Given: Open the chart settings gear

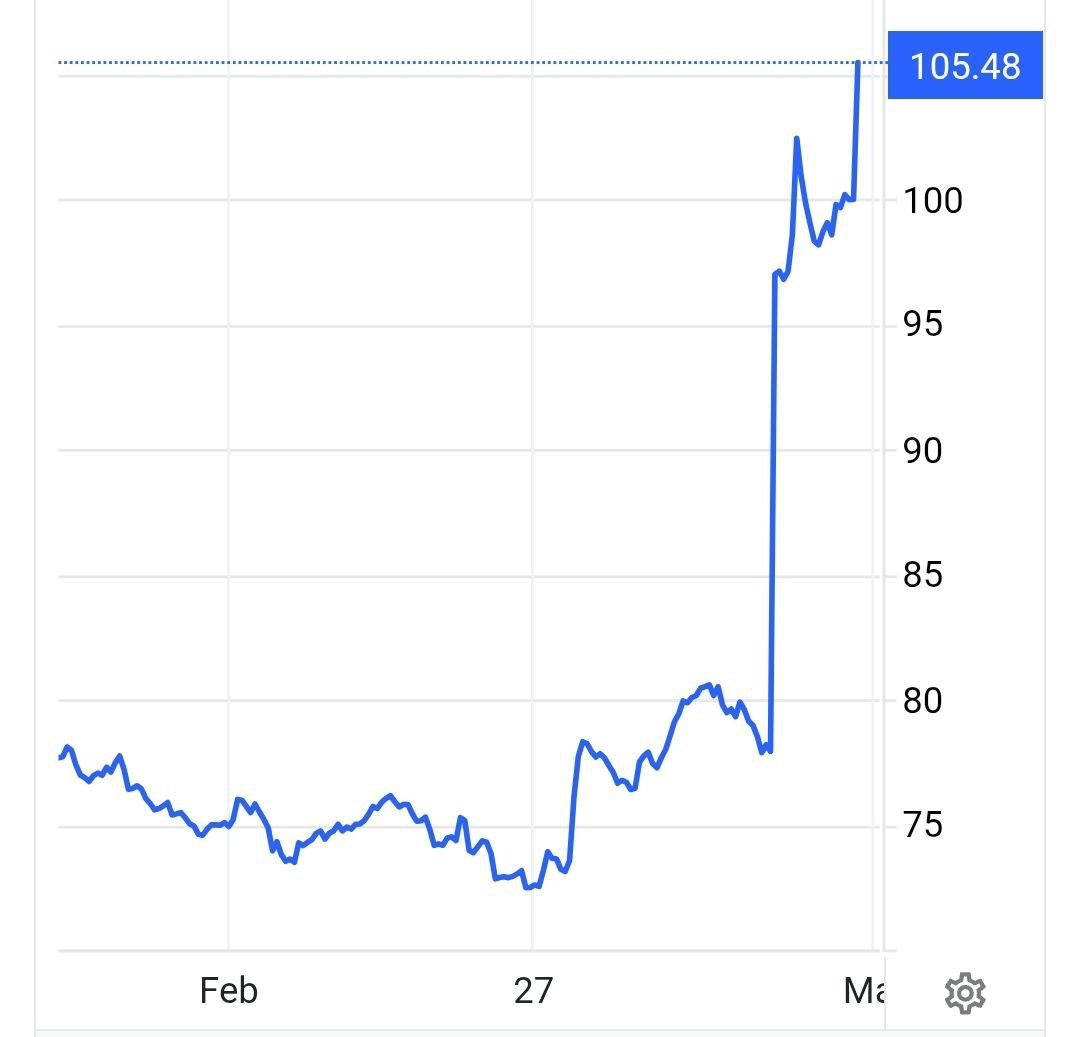Looking at the screenshot, I should [x=965, y=993].
